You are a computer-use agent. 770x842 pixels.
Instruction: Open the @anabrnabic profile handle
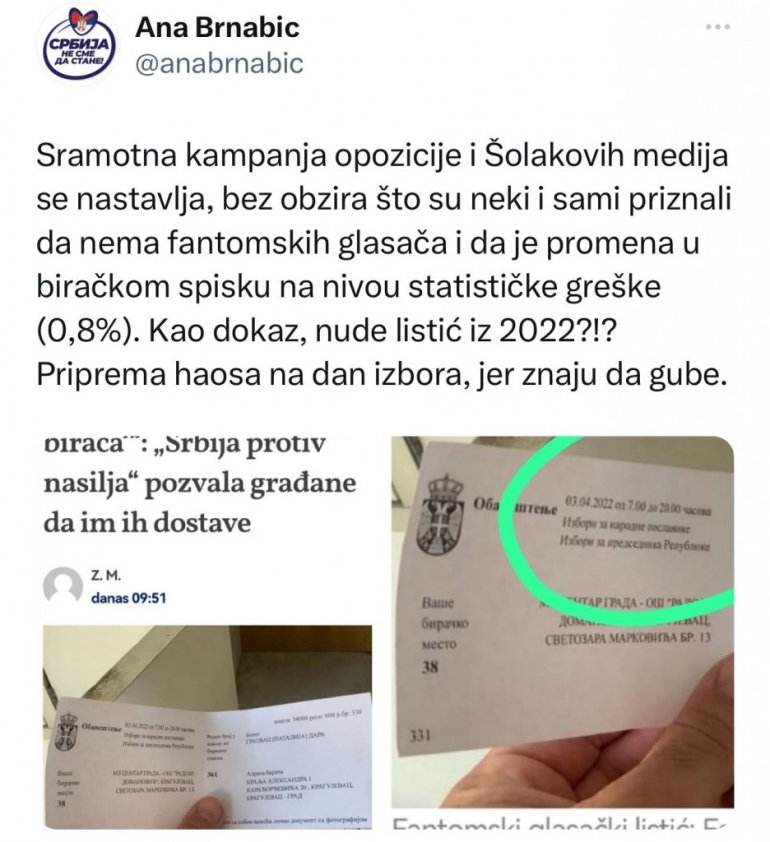(x=217, y=63)
